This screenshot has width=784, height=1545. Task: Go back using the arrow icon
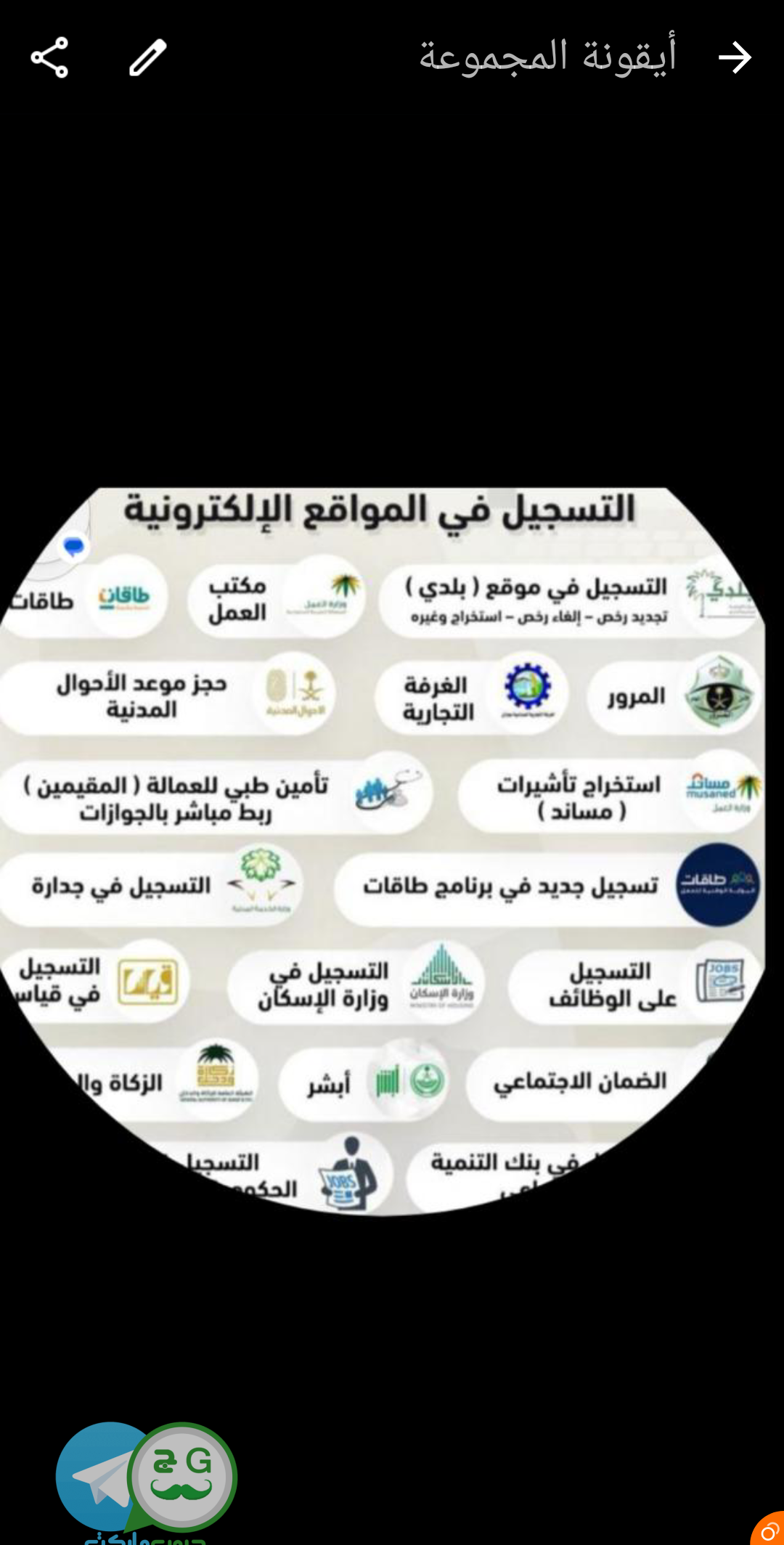click(734, 57)
